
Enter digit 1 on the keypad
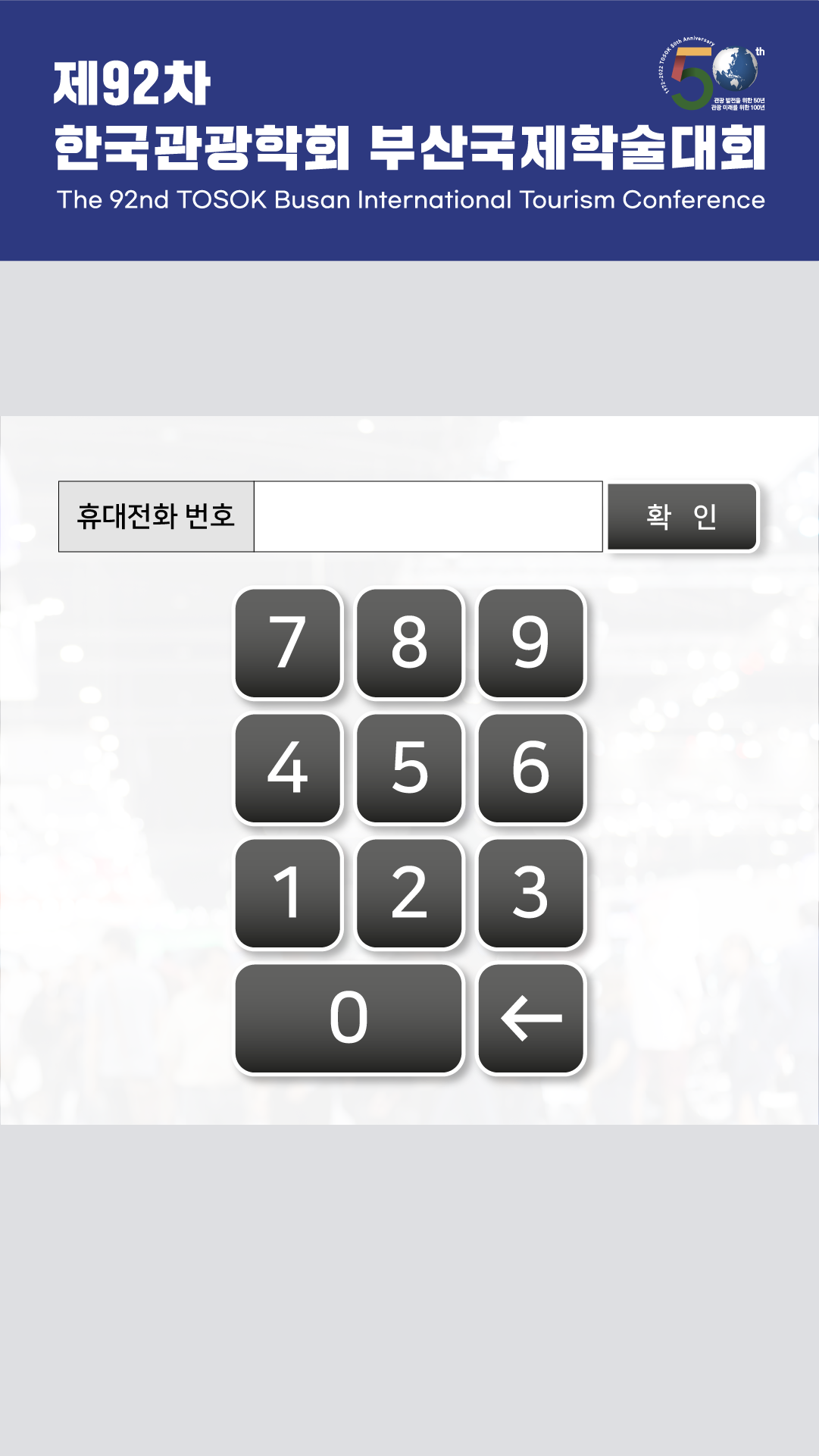coord(288,893)
